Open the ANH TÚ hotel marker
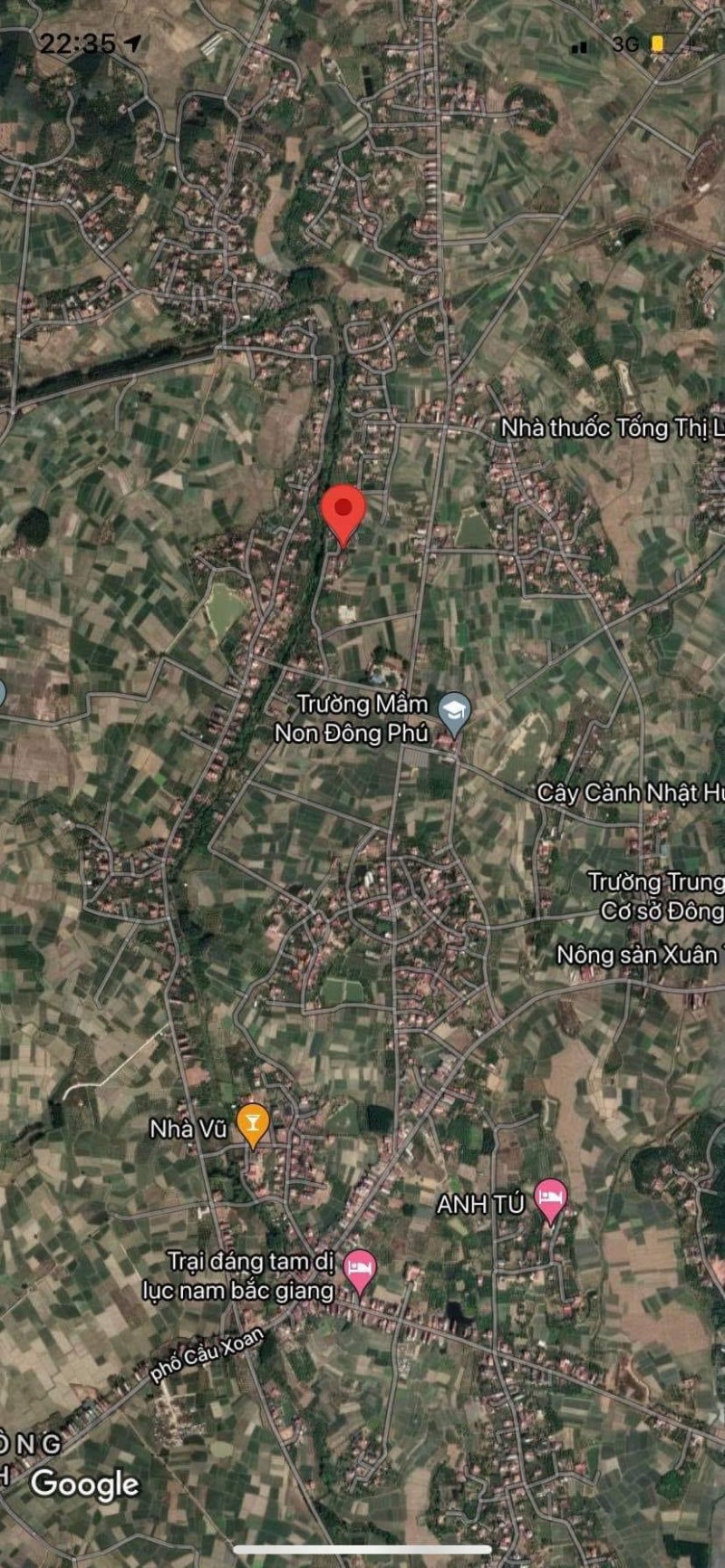 [550, 1199]
